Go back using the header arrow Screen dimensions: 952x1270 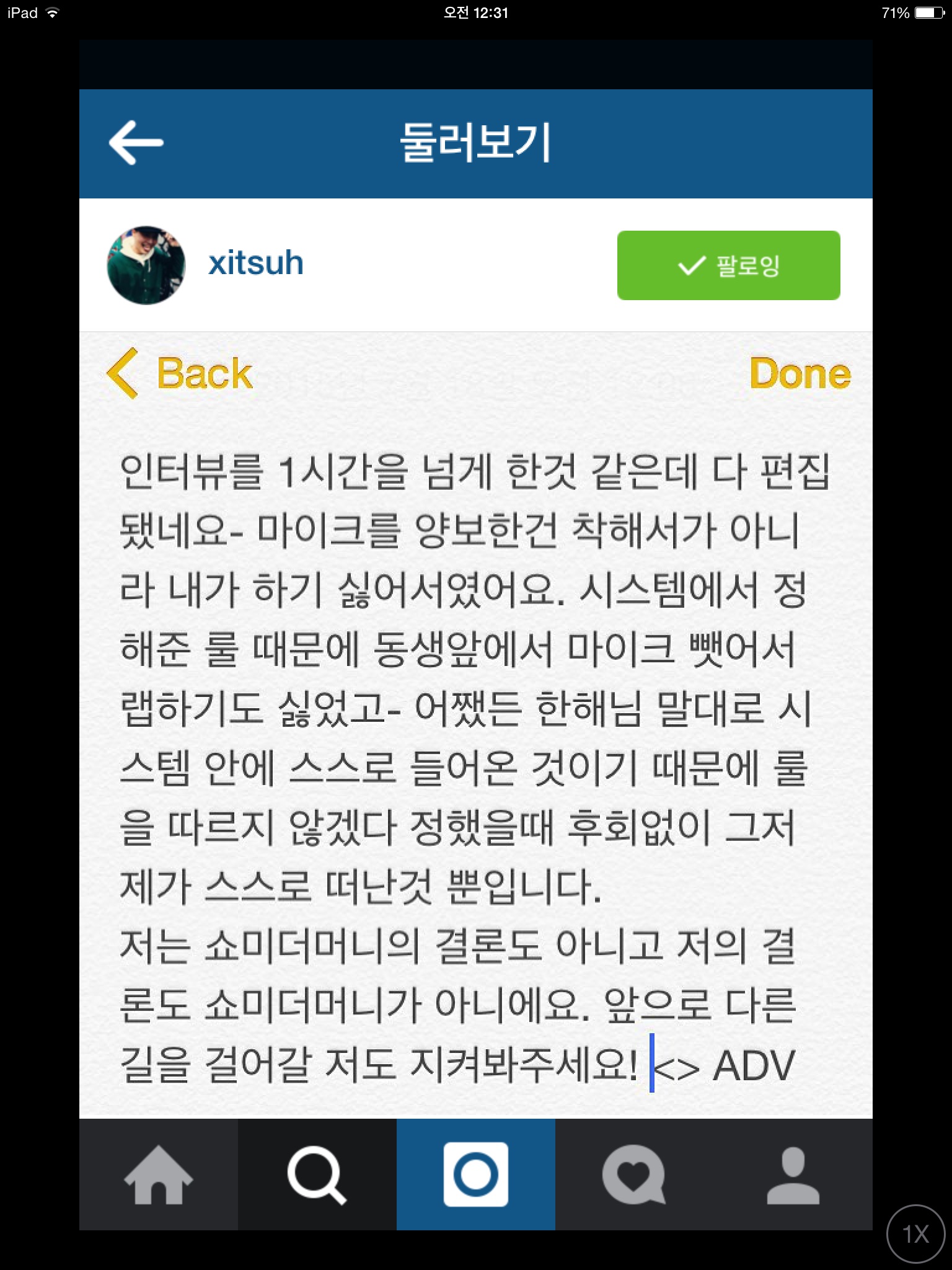(136, 143)
